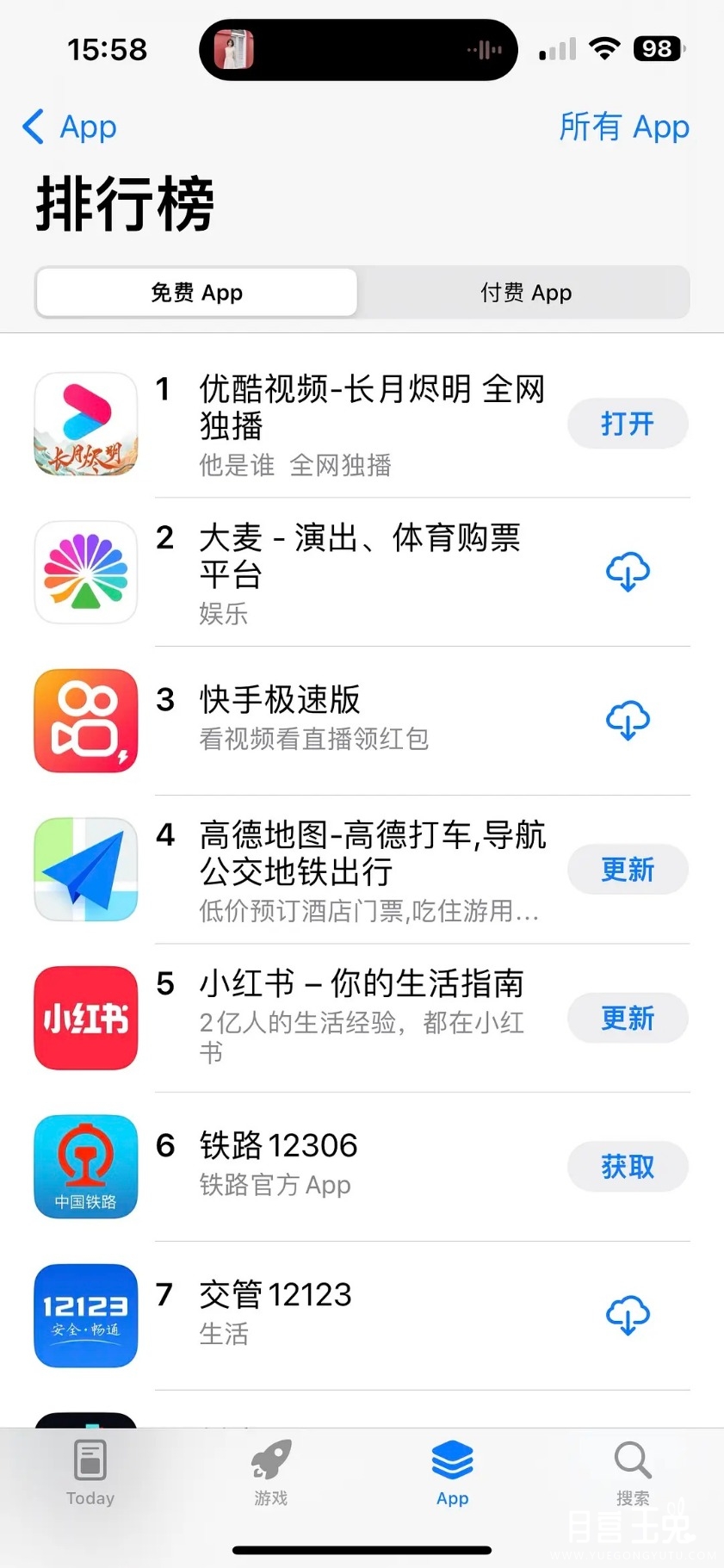Download 大麦 with the cloud icon
Viewport: 724px width, 1568px height.
(628, 572)
